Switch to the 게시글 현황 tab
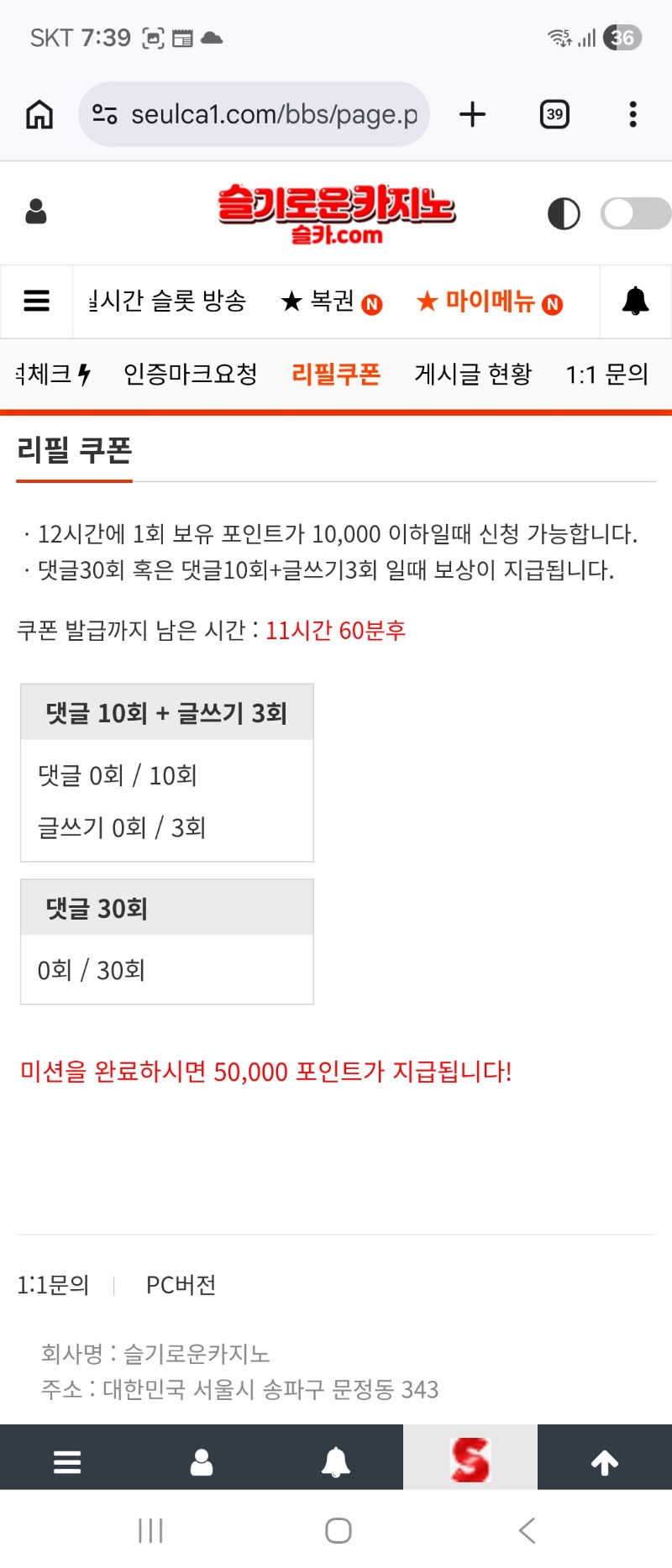This screenshot has width=672, height=1568. click(473, 374)
